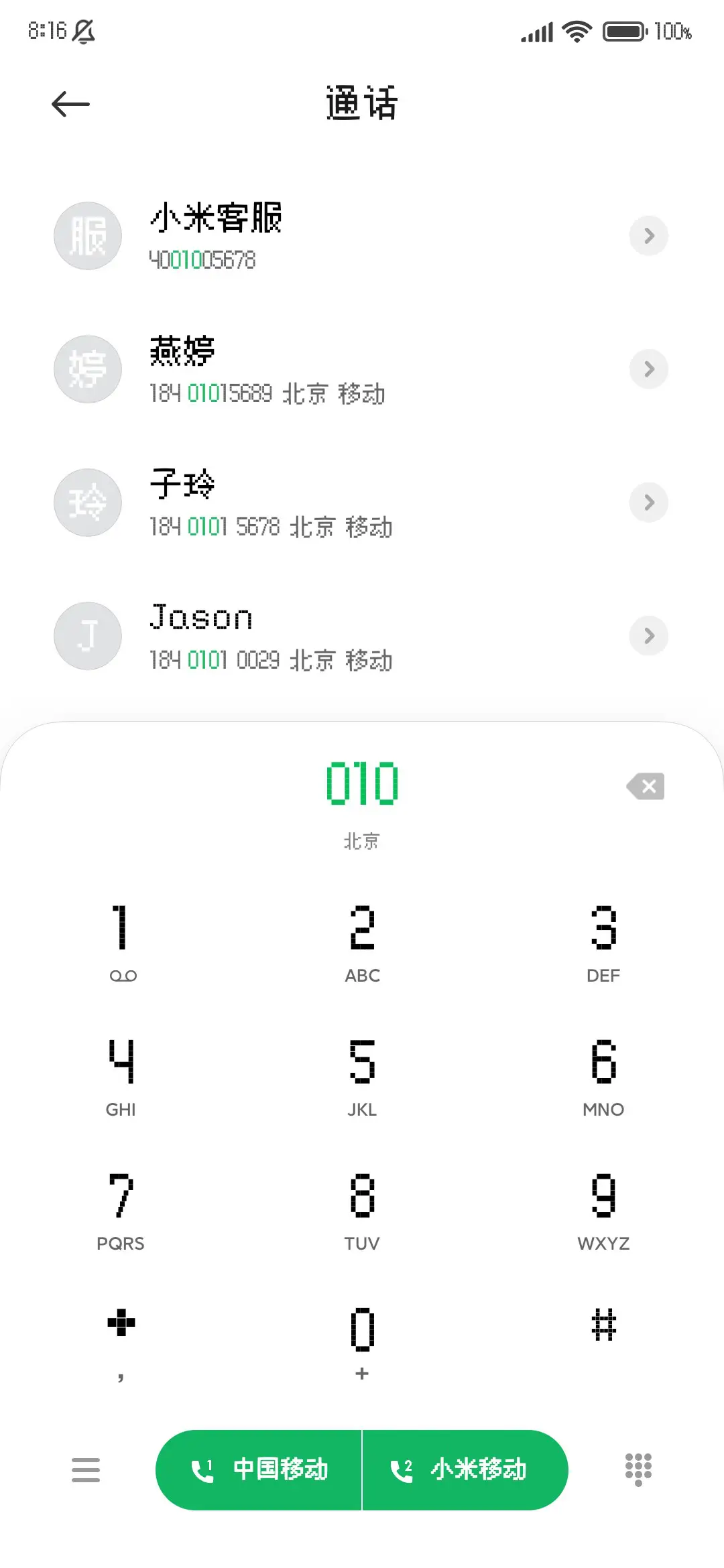Image resolution: width=724 pixels, height=1568 pixels.
Task: Select the 通话 title at the top
Action: (361, 104)
